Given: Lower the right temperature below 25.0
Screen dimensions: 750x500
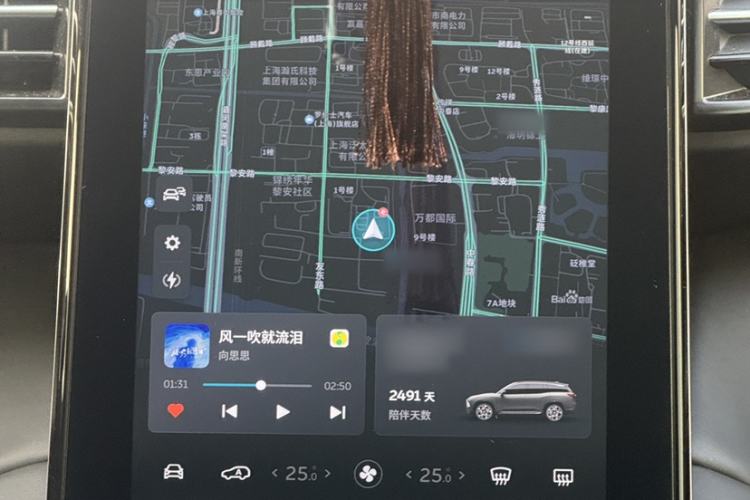Looking at the screenshot, I should [x=408, y=474].
